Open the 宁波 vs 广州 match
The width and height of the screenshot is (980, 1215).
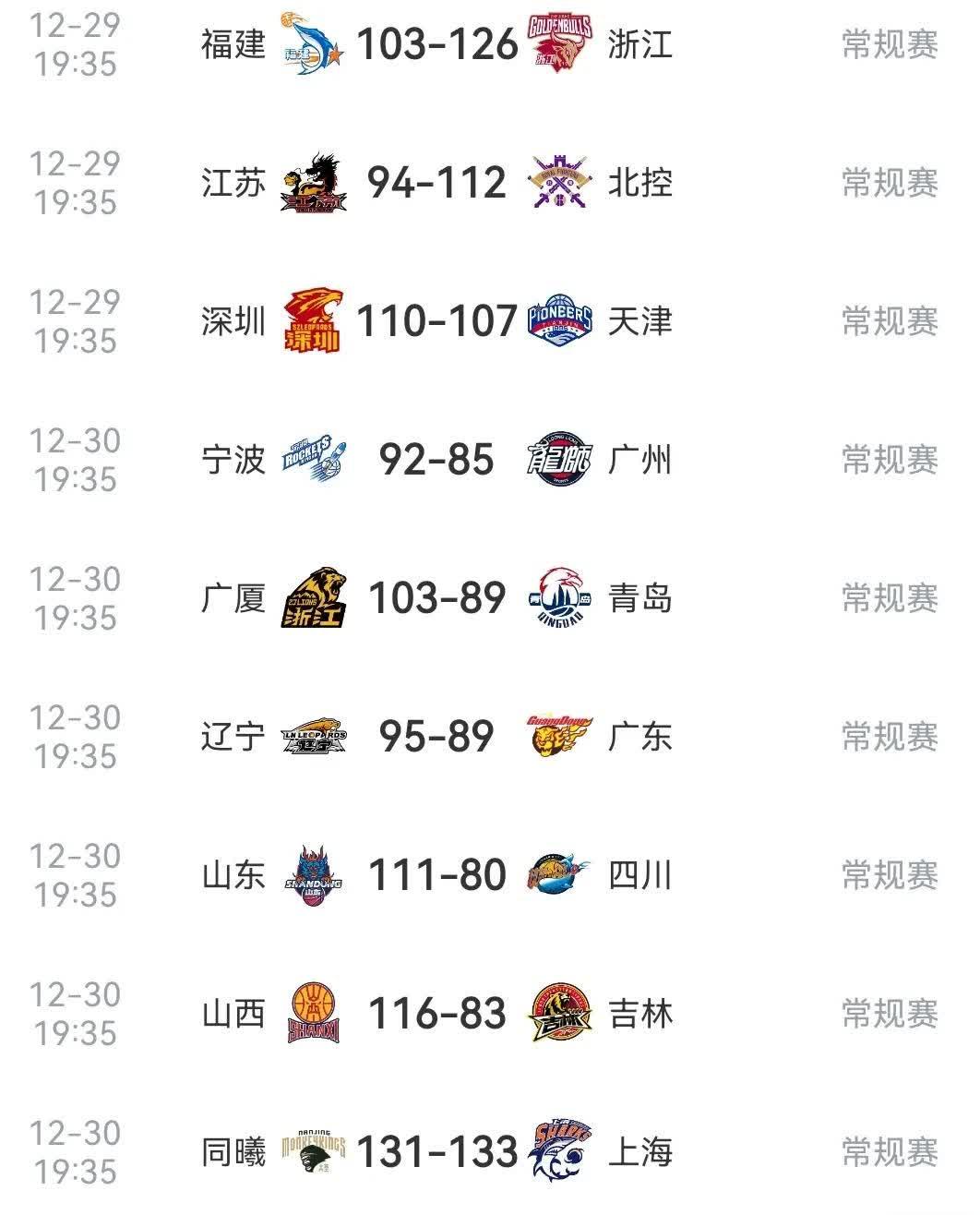(x=436, y=460)
